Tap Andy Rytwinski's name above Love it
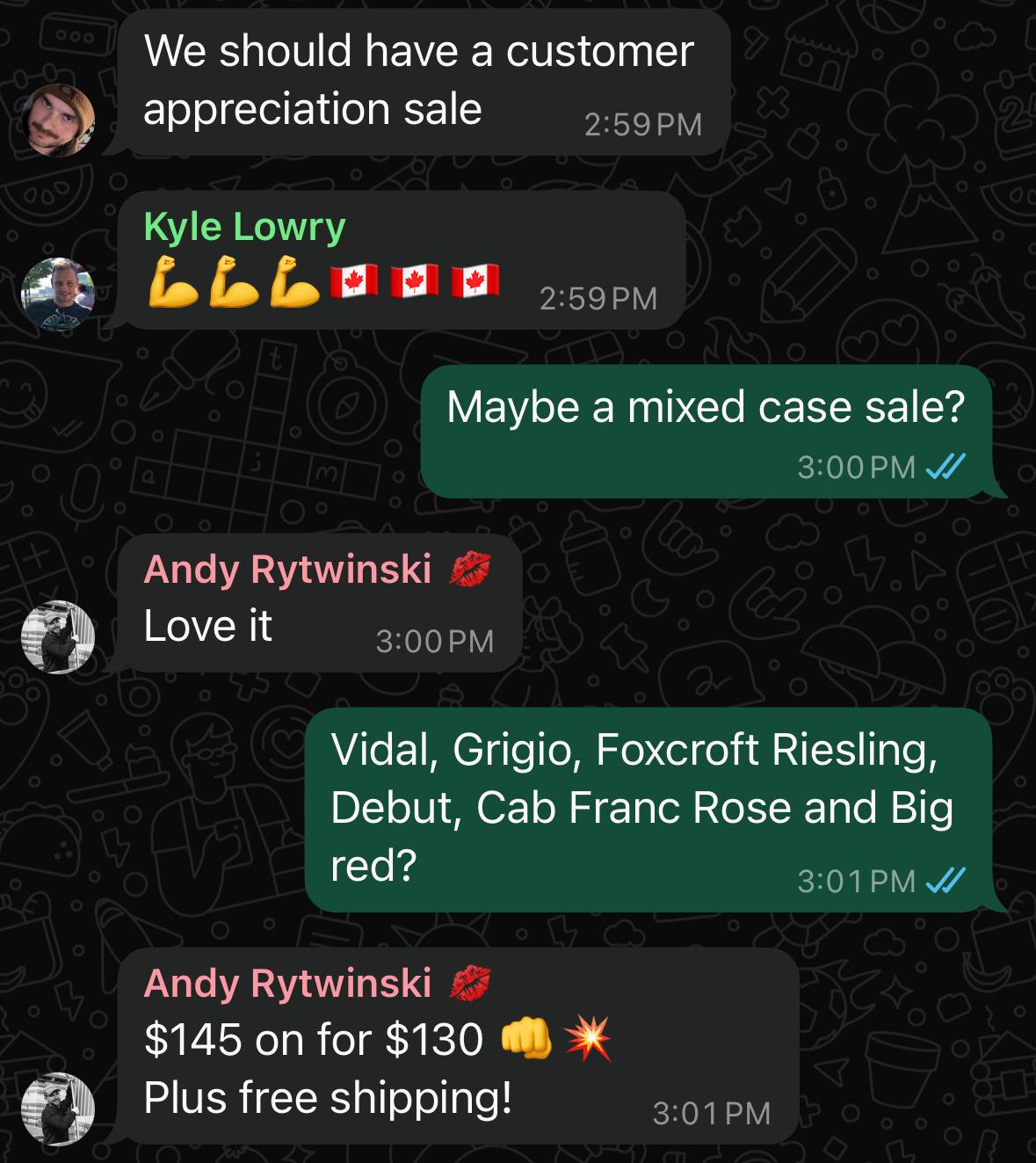 tap(287, 569)
